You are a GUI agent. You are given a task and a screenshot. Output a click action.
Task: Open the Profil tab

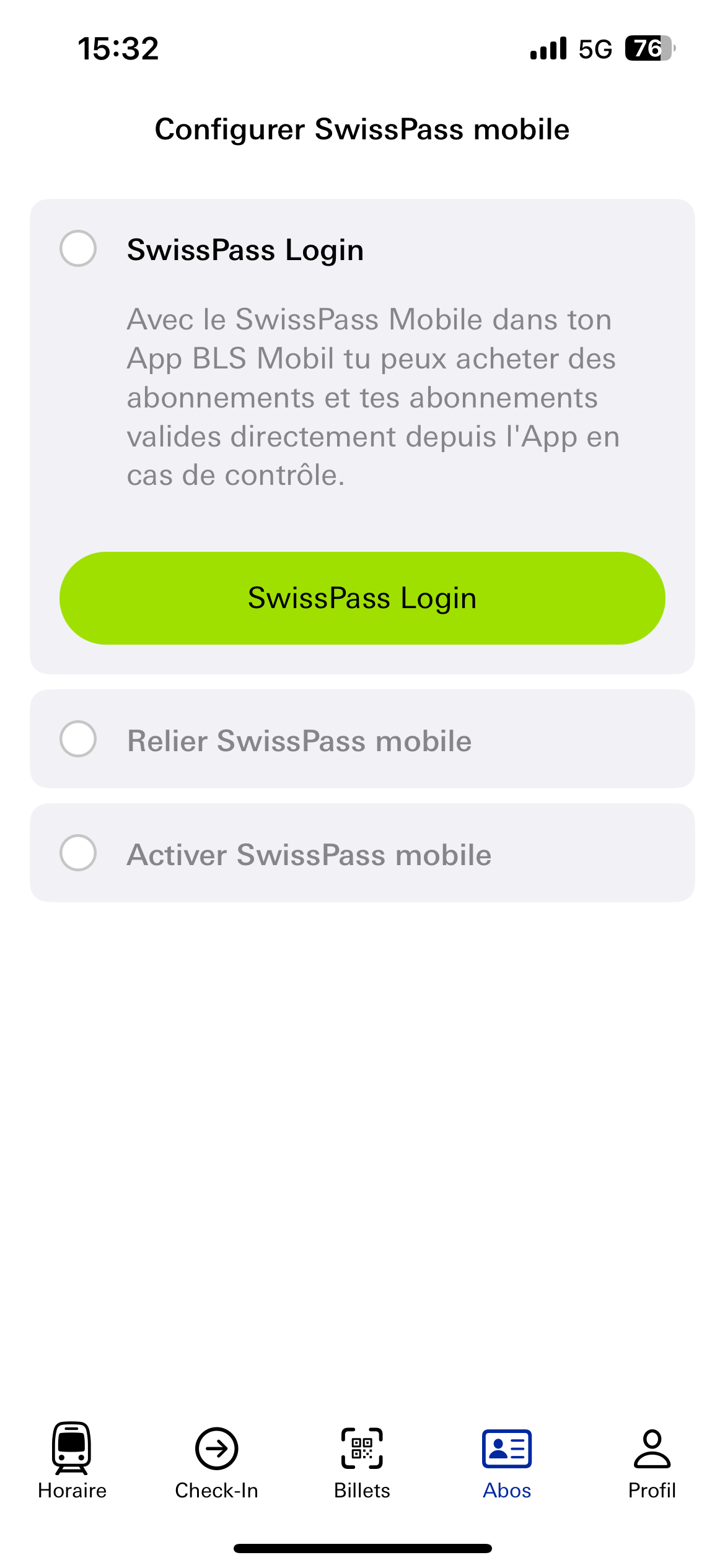click(651, 1460)
